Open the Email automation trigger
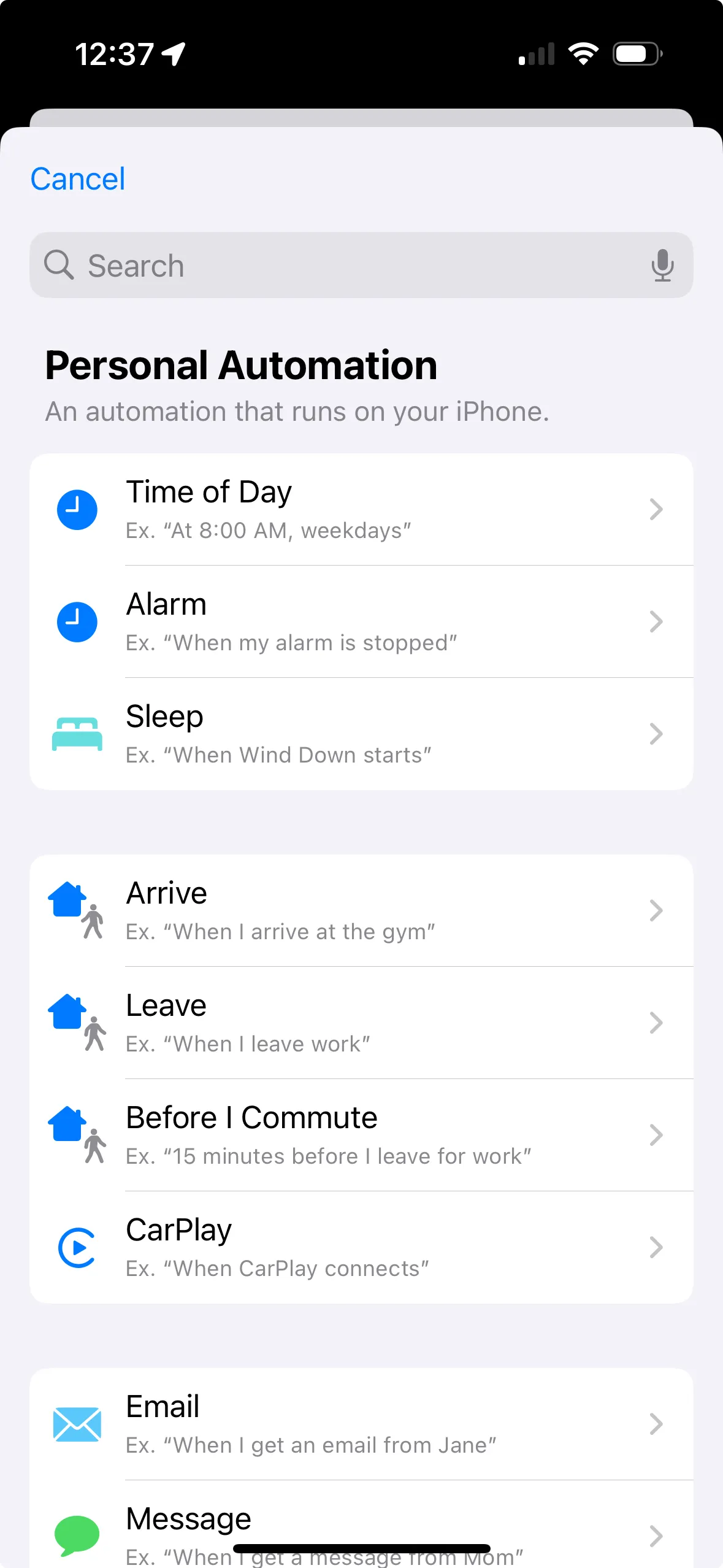The image size is (723, 1568). point(362,1423)
